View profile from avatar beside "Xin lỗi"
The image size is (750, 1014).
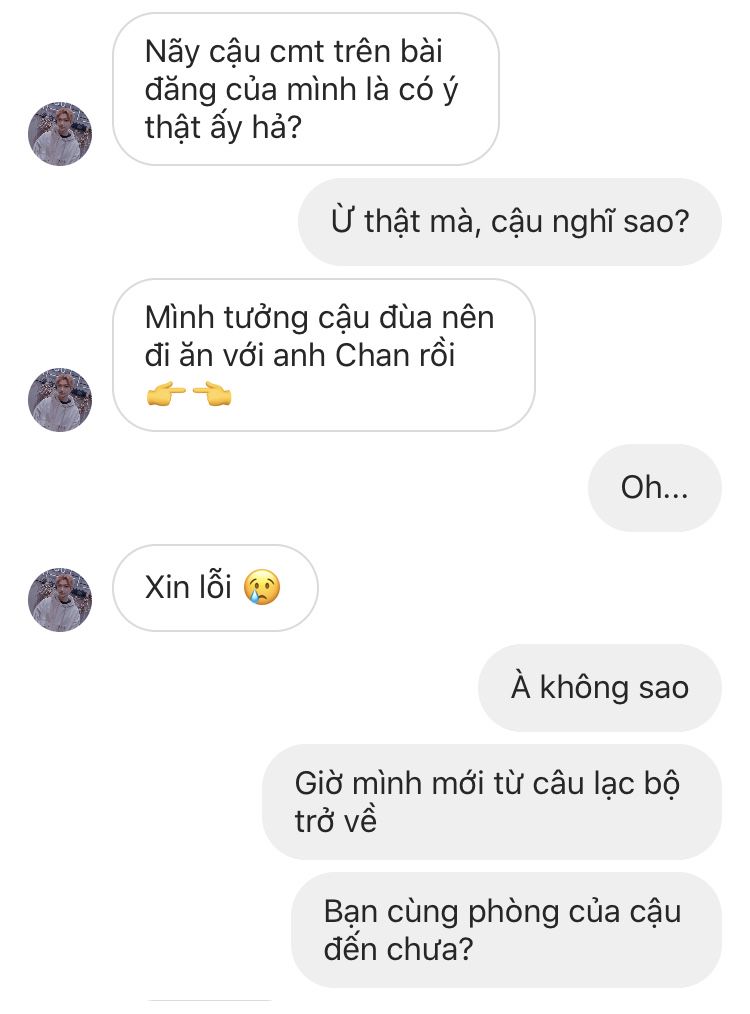pyautogui.click(x=60, y=600)
